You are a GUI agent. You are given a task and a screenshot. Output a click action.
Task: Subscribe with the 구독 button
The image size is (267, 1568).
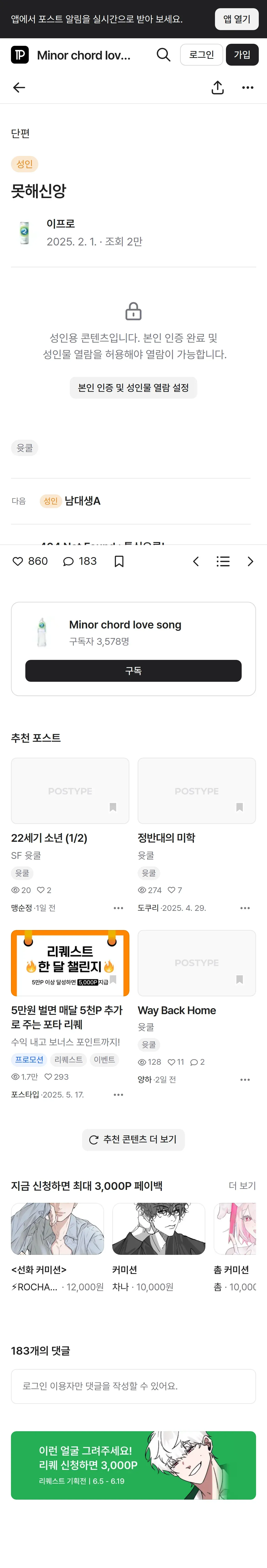click(133, 671)
